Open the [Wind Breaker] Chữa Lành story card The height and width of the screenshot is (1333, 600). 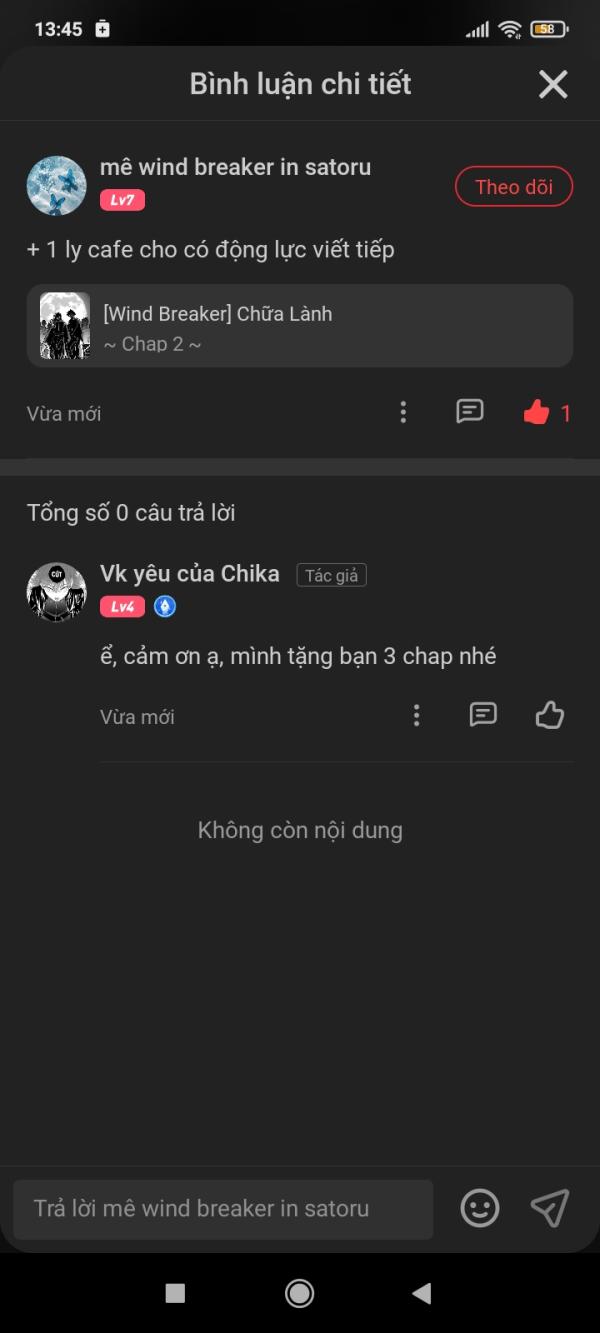coord(300,326)
